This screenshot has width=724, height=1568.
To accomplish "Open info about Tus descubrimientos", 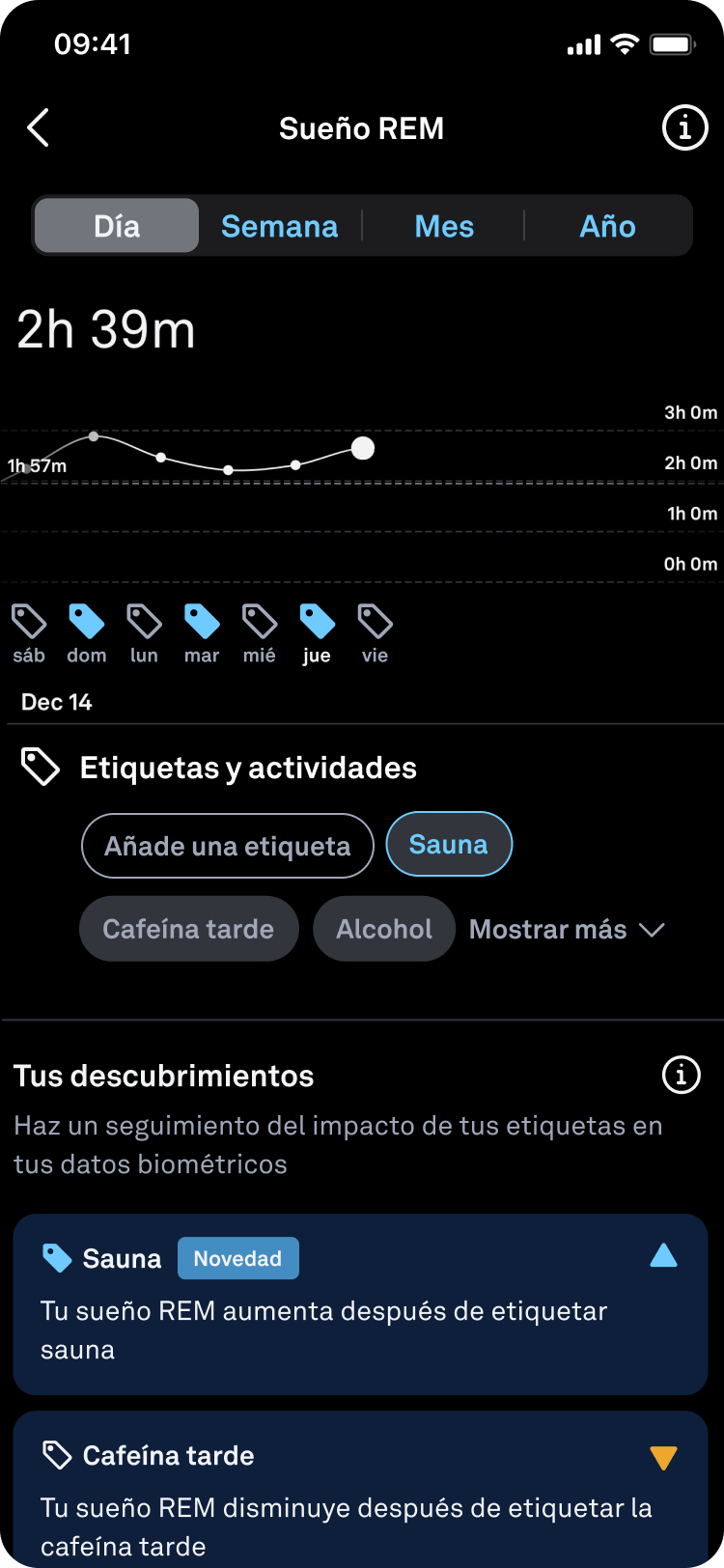I will pyautogui.click(x=681, y=1075).
